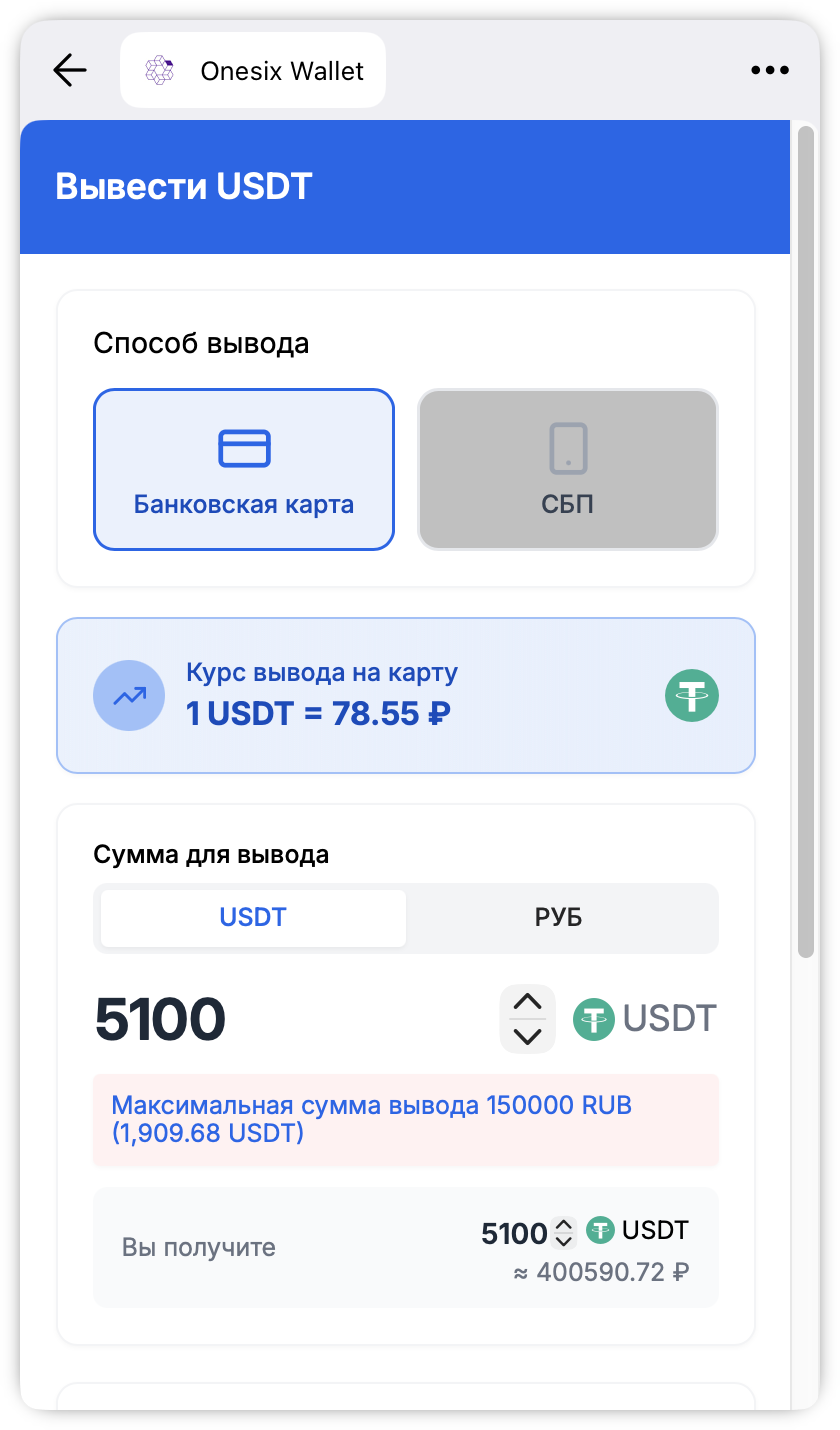Select СБП withdrawal method
Viewport: 840px width, 1430px height.
pyautogui.click(x=568, y=470)
